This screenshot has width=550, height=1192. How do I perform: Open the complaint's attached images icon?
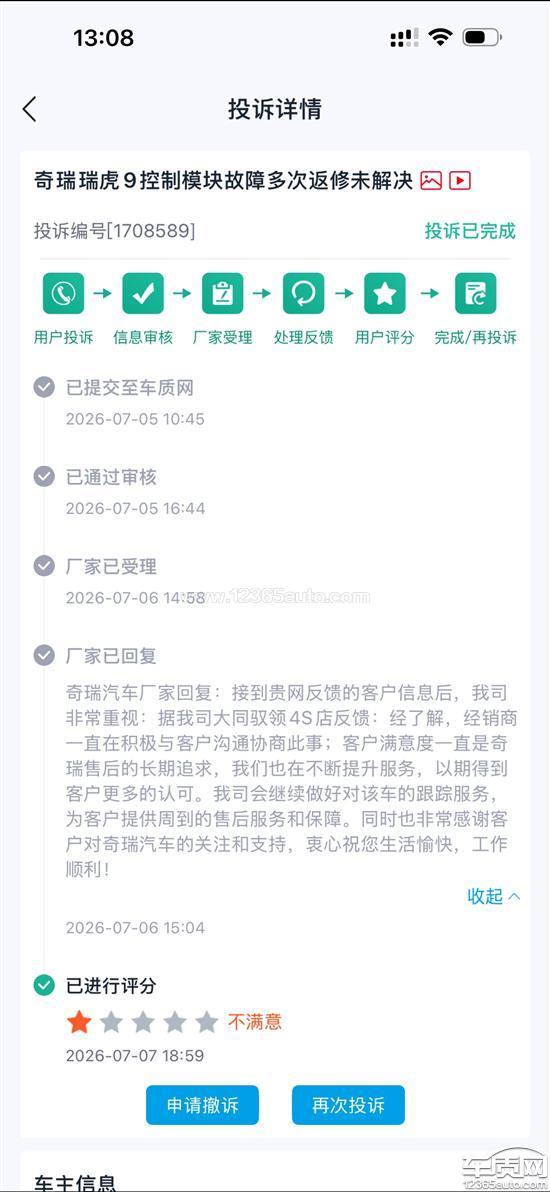coord(431,180)
